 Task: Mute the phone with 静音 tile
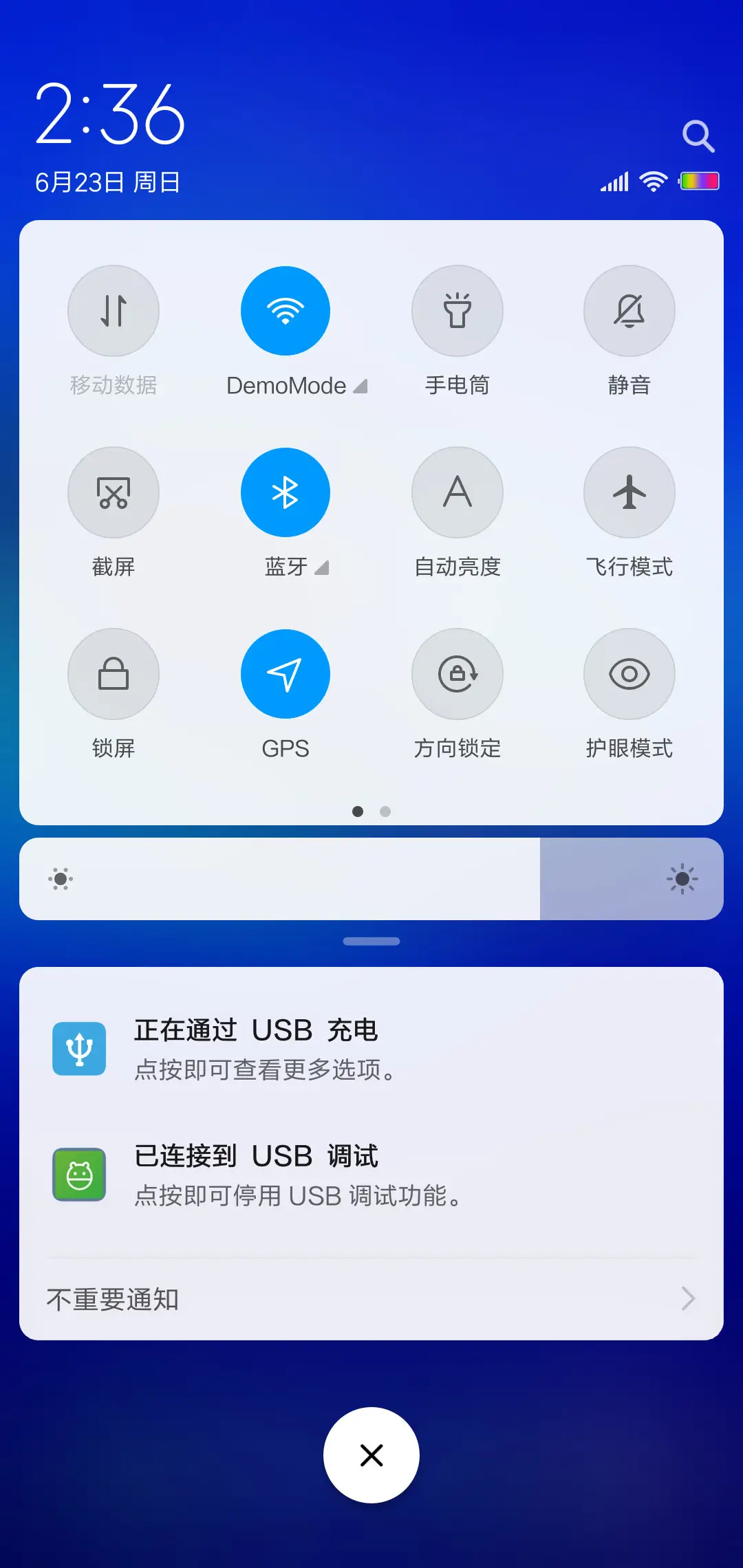629,311
